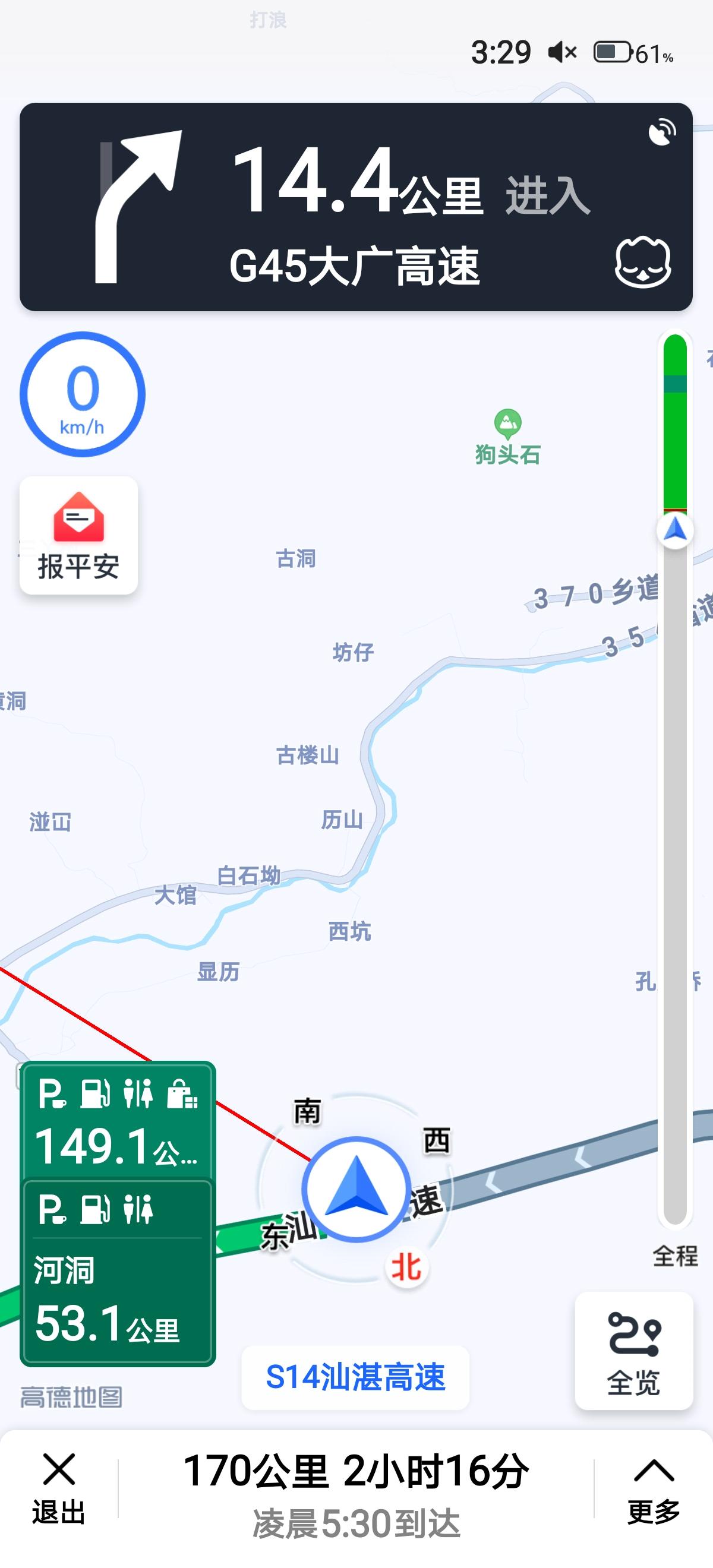Expand the 更多 options panel
Viewport: 713px width, 1568px height.
(x=654, y=1489)
